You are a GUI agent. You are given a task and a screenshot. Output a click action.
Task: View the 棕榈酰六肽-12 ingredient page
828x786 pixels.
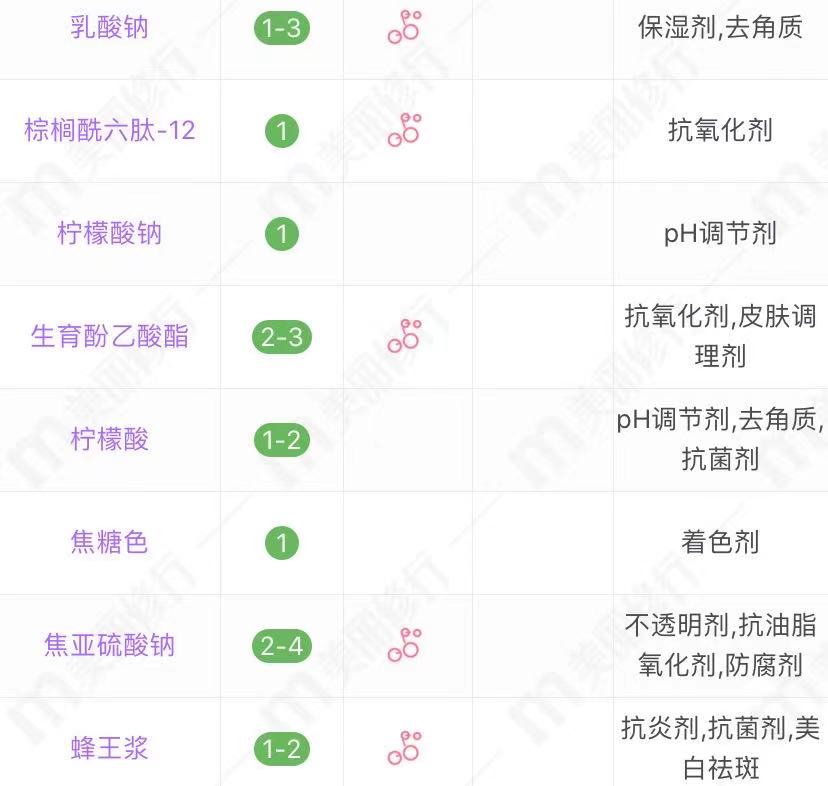coord(110,130)
